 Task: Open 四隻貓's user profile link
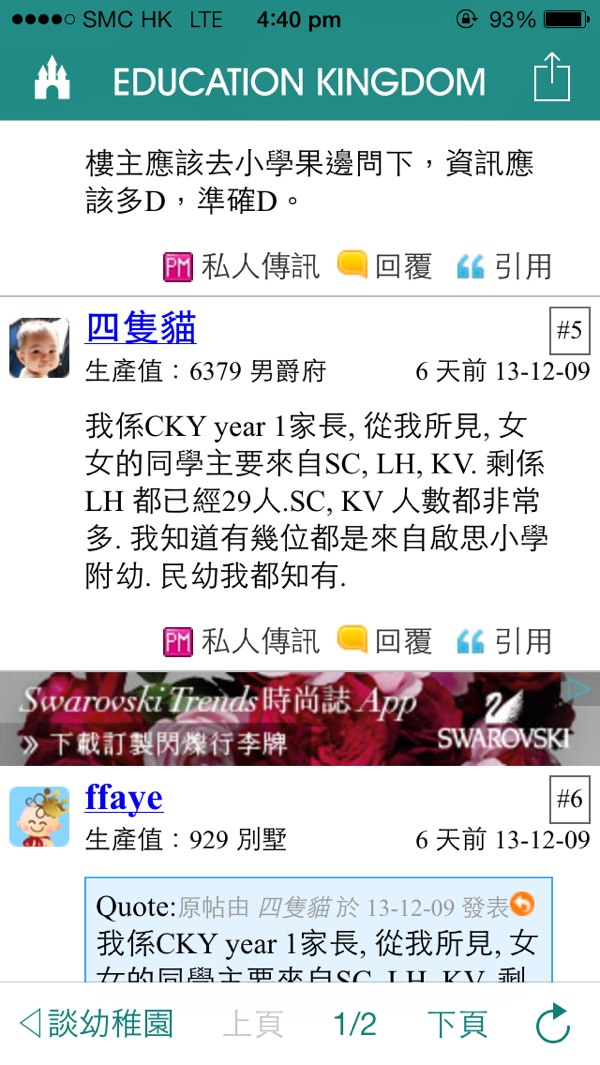click(x=141, y=328)
